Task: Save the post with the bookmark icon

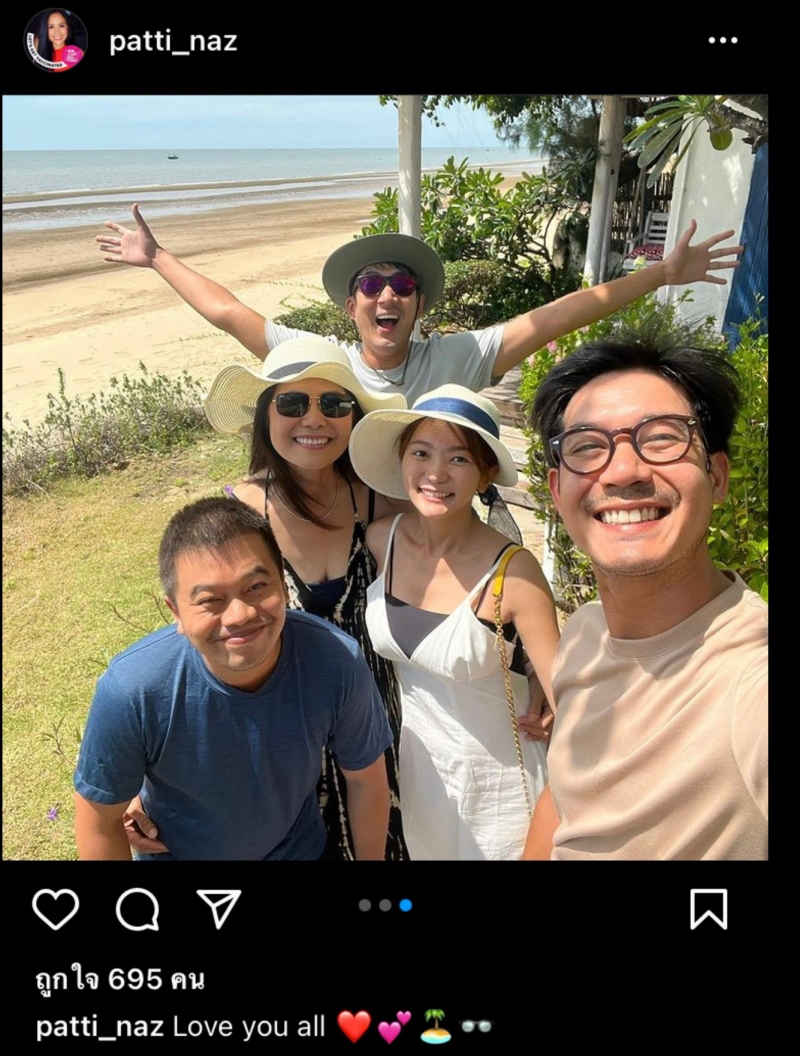Action: (x=709, y=909)
